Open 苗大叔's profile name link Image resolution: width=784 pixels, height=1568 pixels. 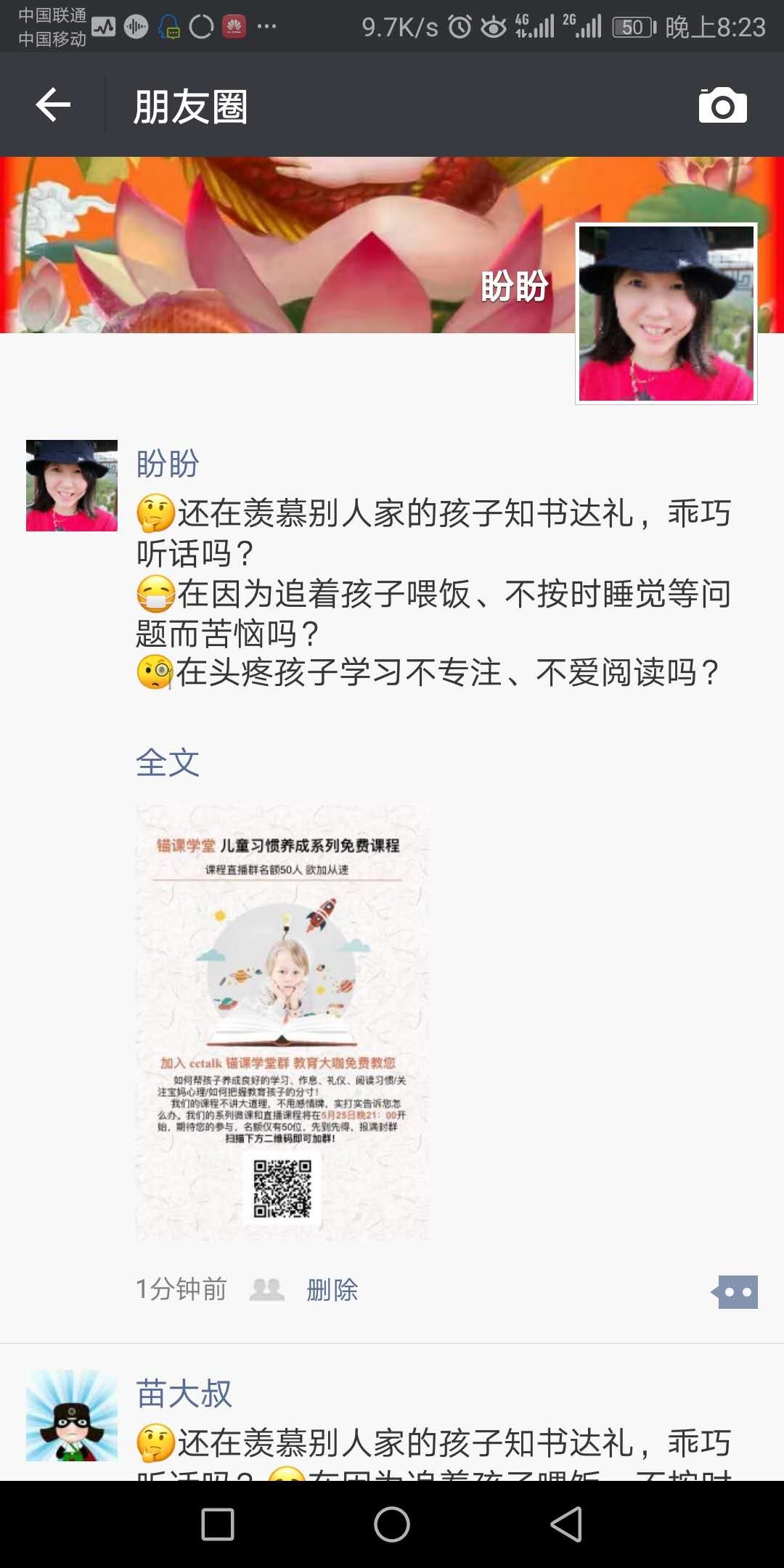[x=184, y=1394]
